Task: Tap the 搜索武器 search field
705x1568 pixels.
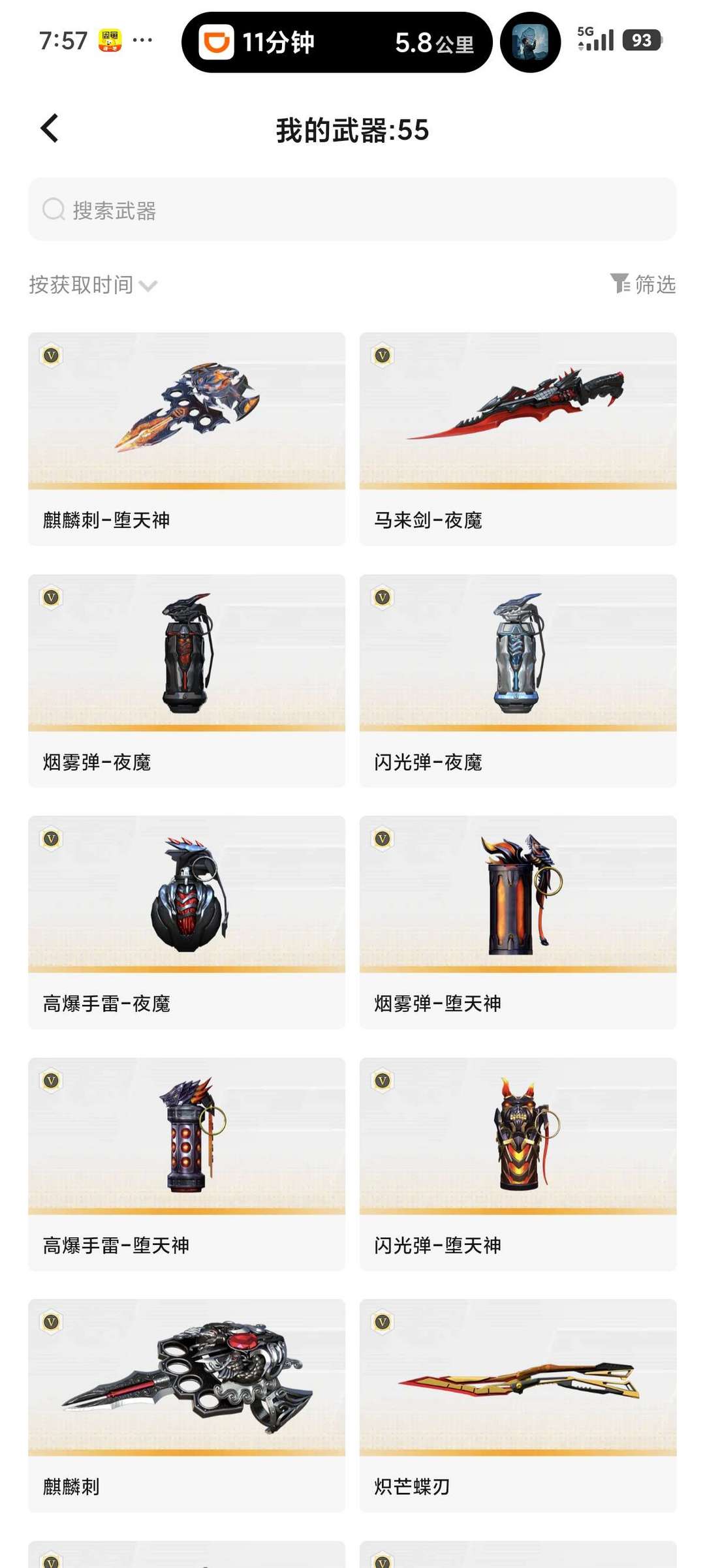Action: 352,209
